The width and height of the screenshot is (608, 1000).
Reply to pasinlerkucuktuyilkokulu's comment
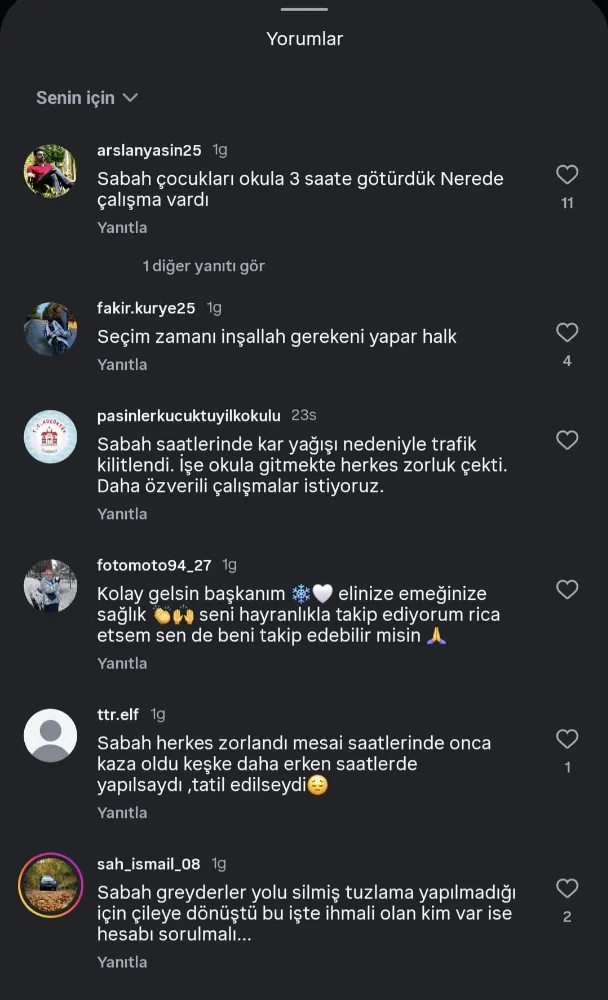[122, 514]
